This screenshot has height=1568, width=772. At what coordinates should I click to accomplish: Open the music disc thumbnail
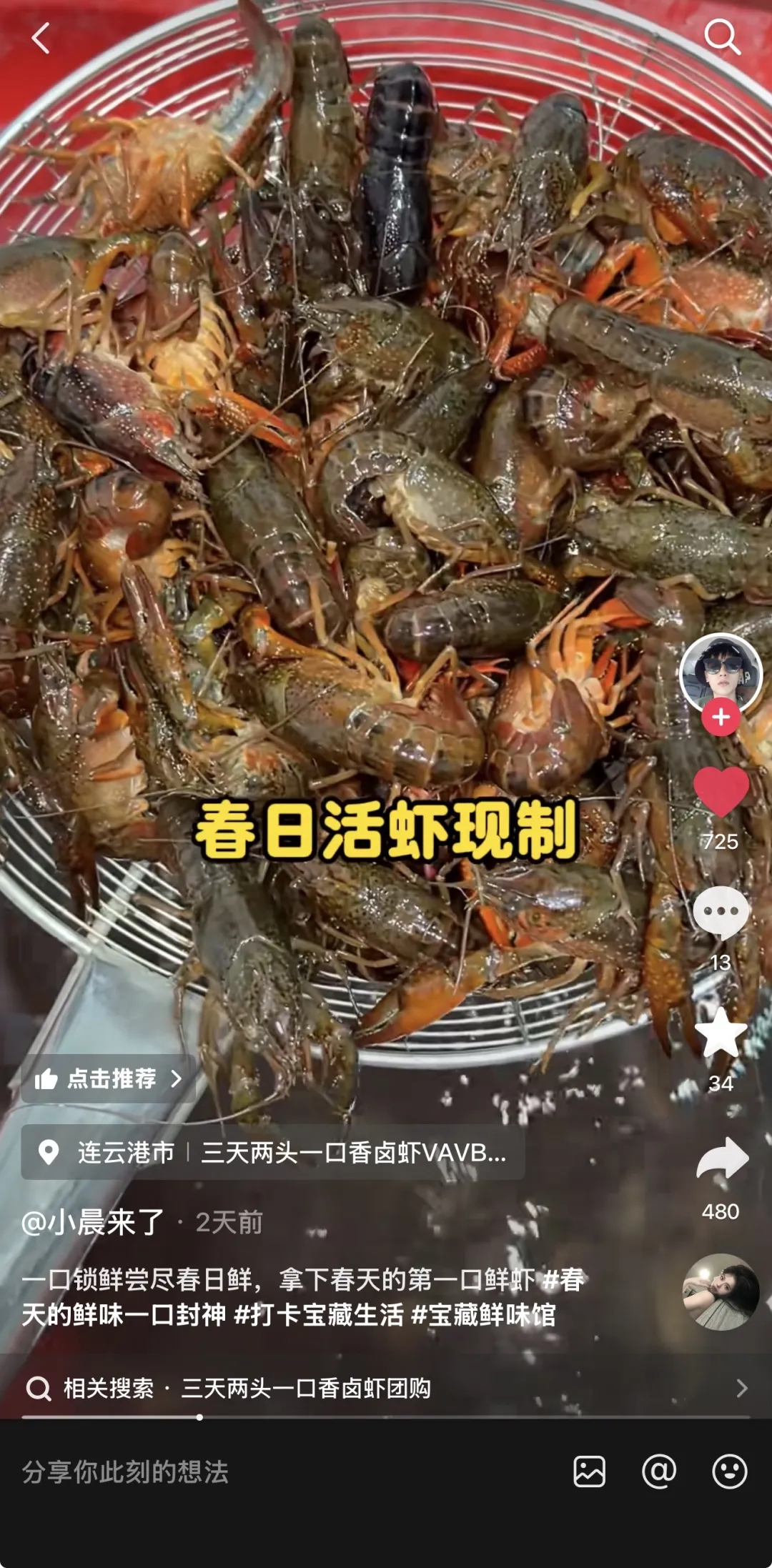tap(721, 1291)
